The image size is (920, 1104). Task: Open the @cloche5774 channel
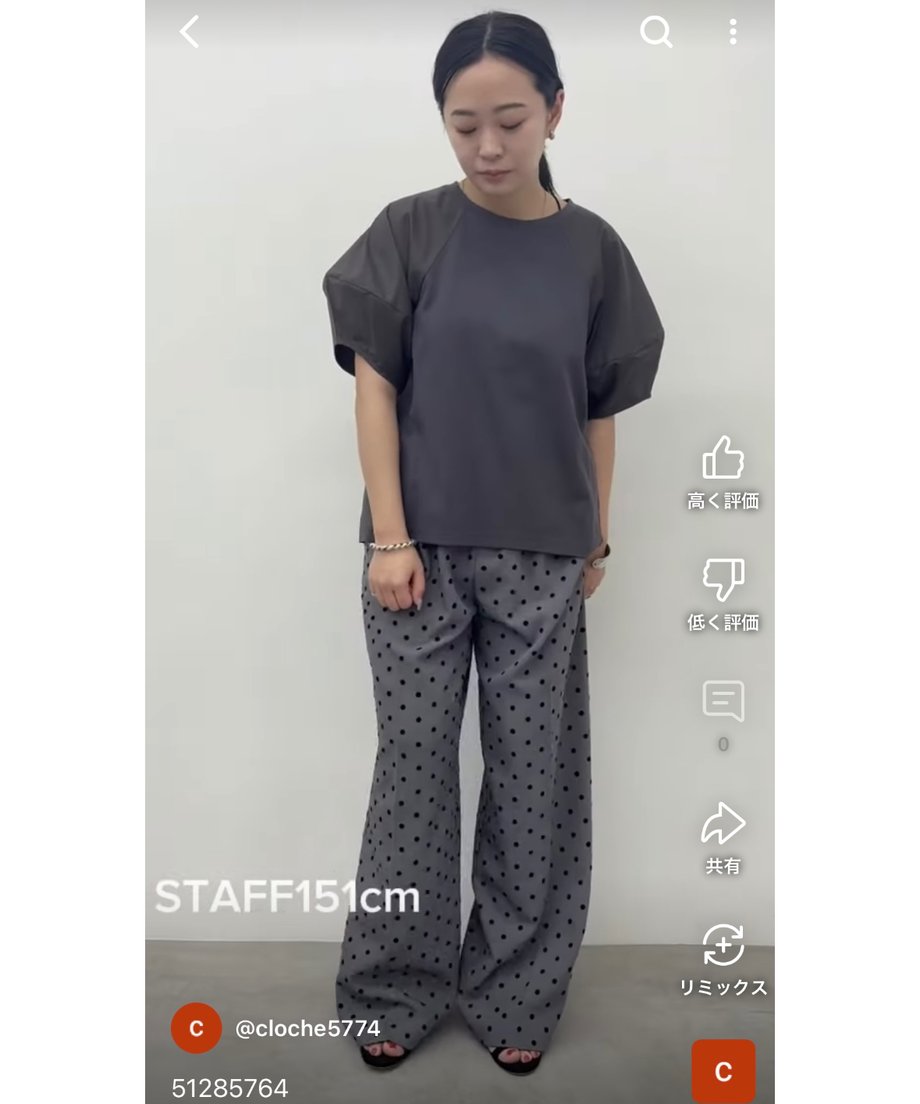tap(307, 1029)
